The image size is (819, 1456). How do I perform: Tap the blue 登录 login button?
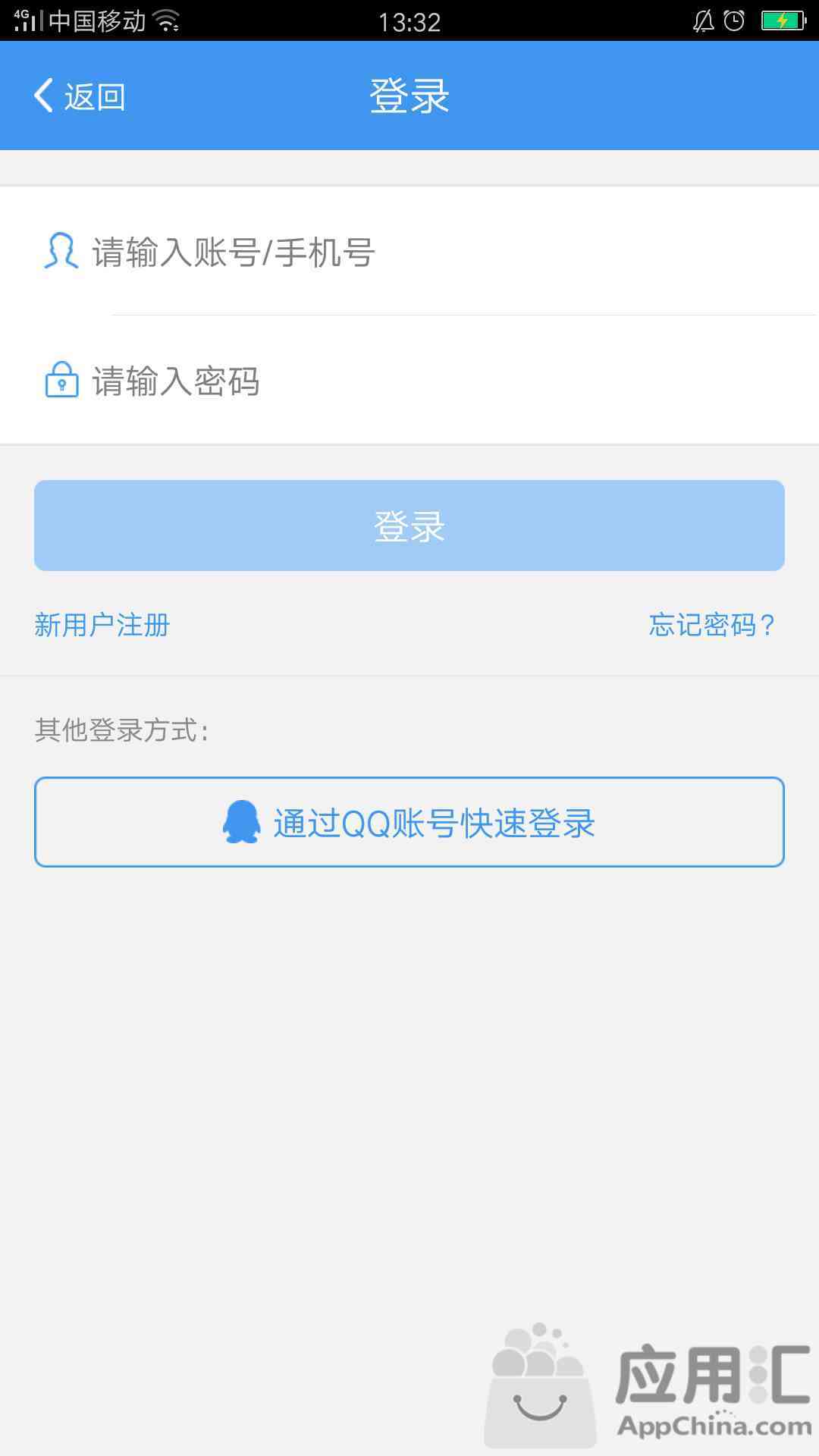(x=409, y=526)
